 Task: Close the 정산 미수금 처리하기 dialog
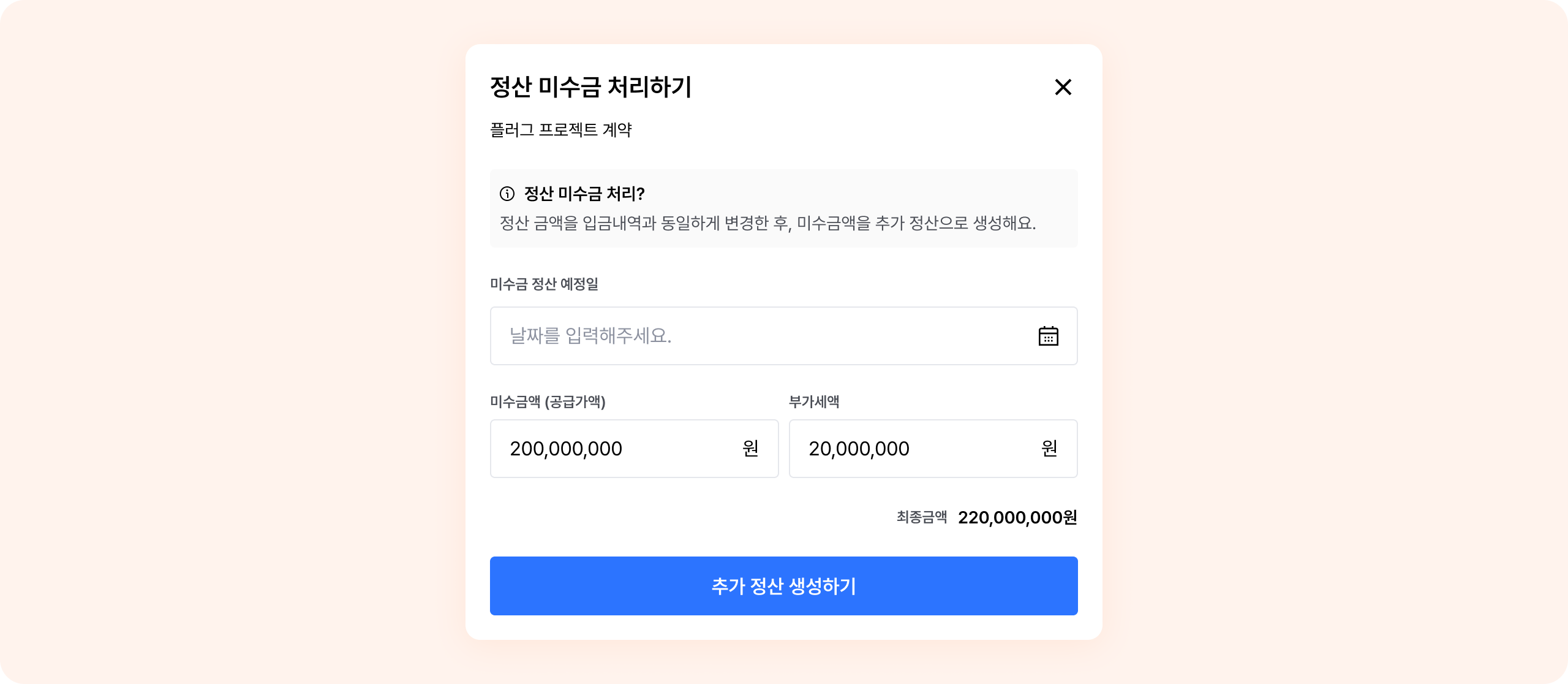pos(1063,87)
